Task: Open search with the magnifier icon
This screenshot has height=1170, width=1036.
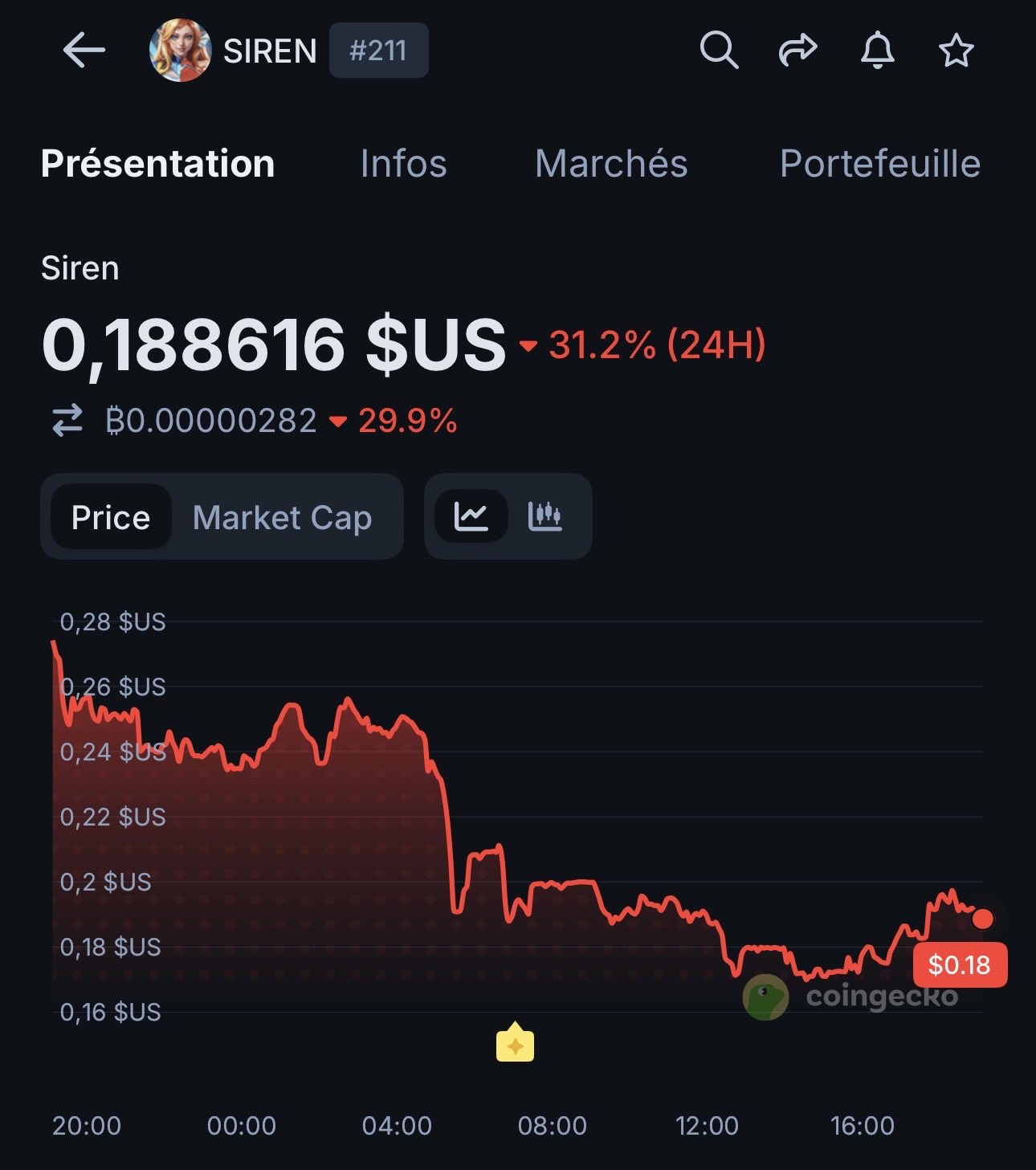Action: (x=718, y=51)
